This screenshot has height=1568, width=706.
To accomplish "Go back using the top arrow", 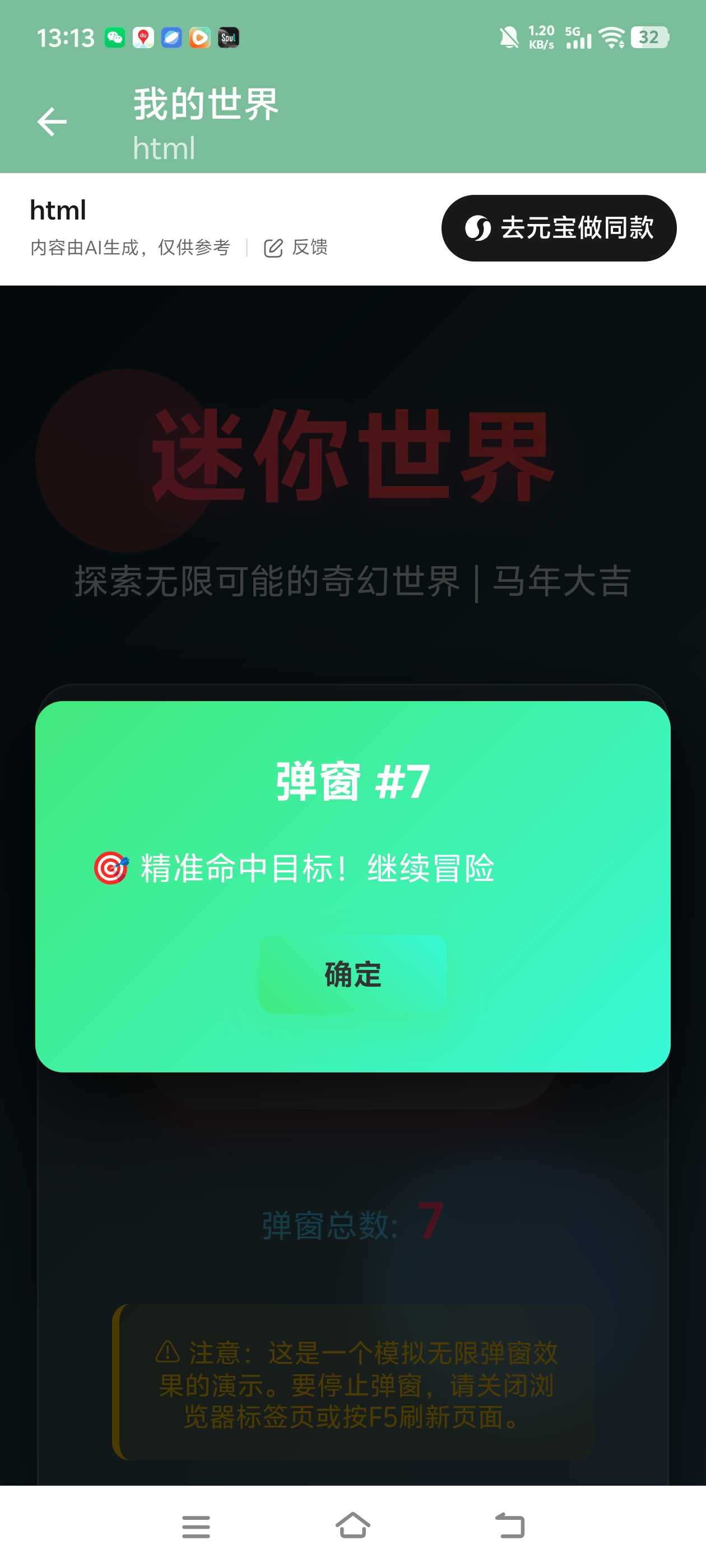I will pyautogui.click(x=52, y=122).
